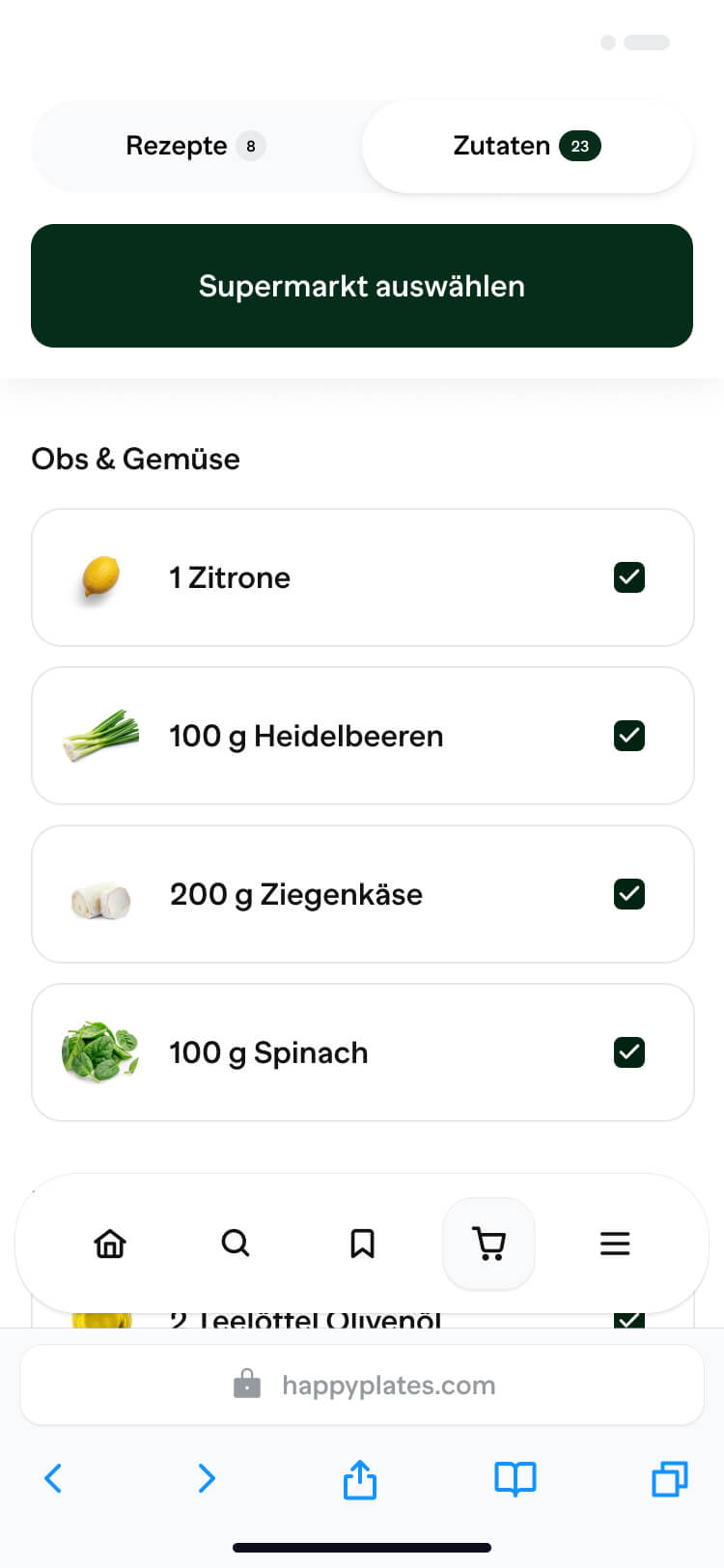Tap the happyplates.com address bar
Viewport: 724px width, 1568px height.
(362, 1385)
